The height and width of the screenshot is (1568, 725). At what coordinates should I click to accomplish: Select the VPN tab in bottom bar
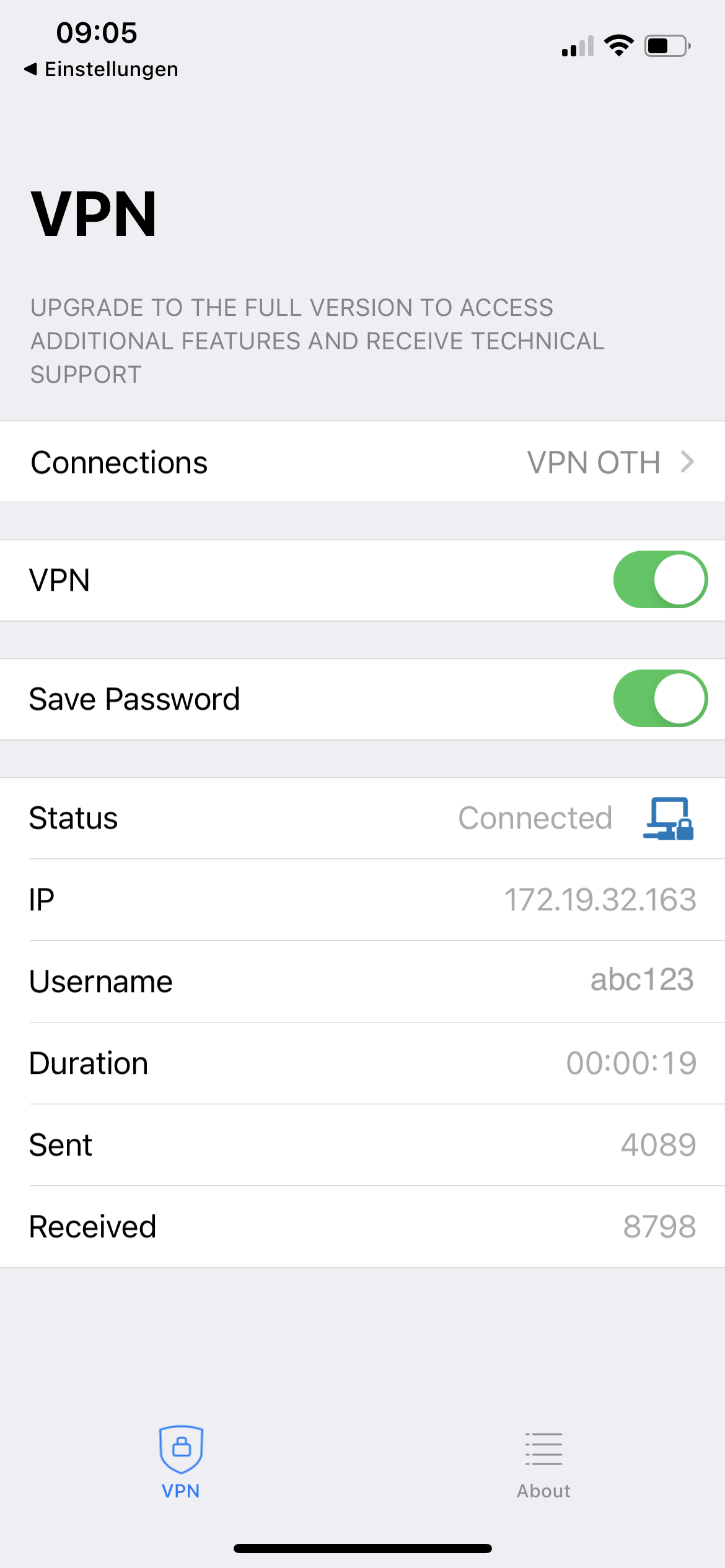[x=181, y=1463]
